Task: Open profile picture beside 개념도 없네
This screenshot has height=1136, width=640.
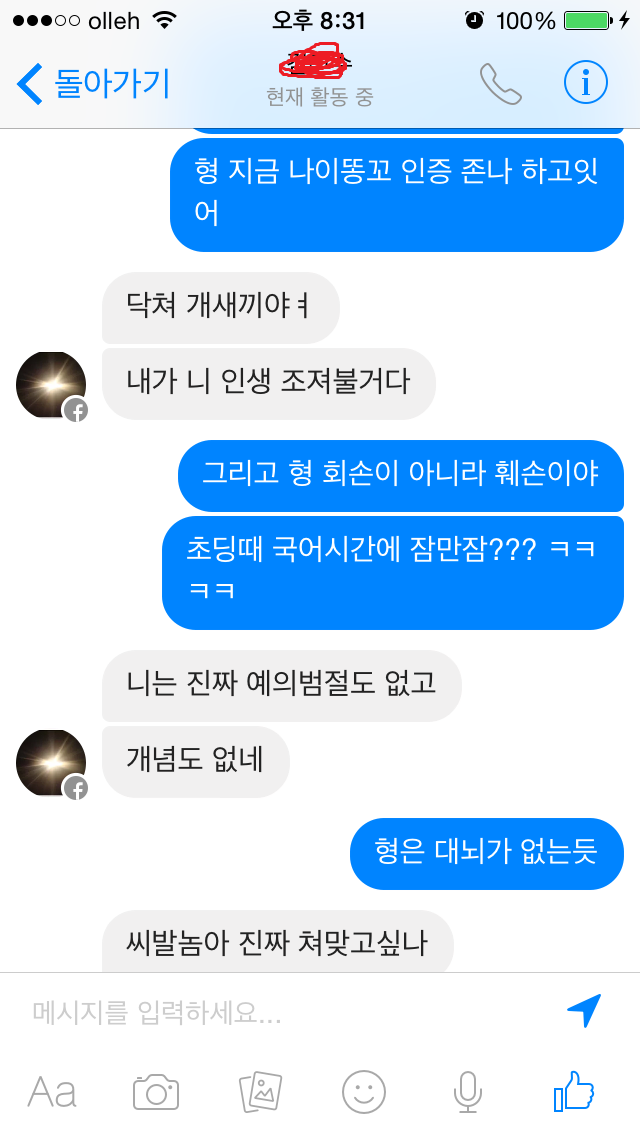Action: pos(51,765)
